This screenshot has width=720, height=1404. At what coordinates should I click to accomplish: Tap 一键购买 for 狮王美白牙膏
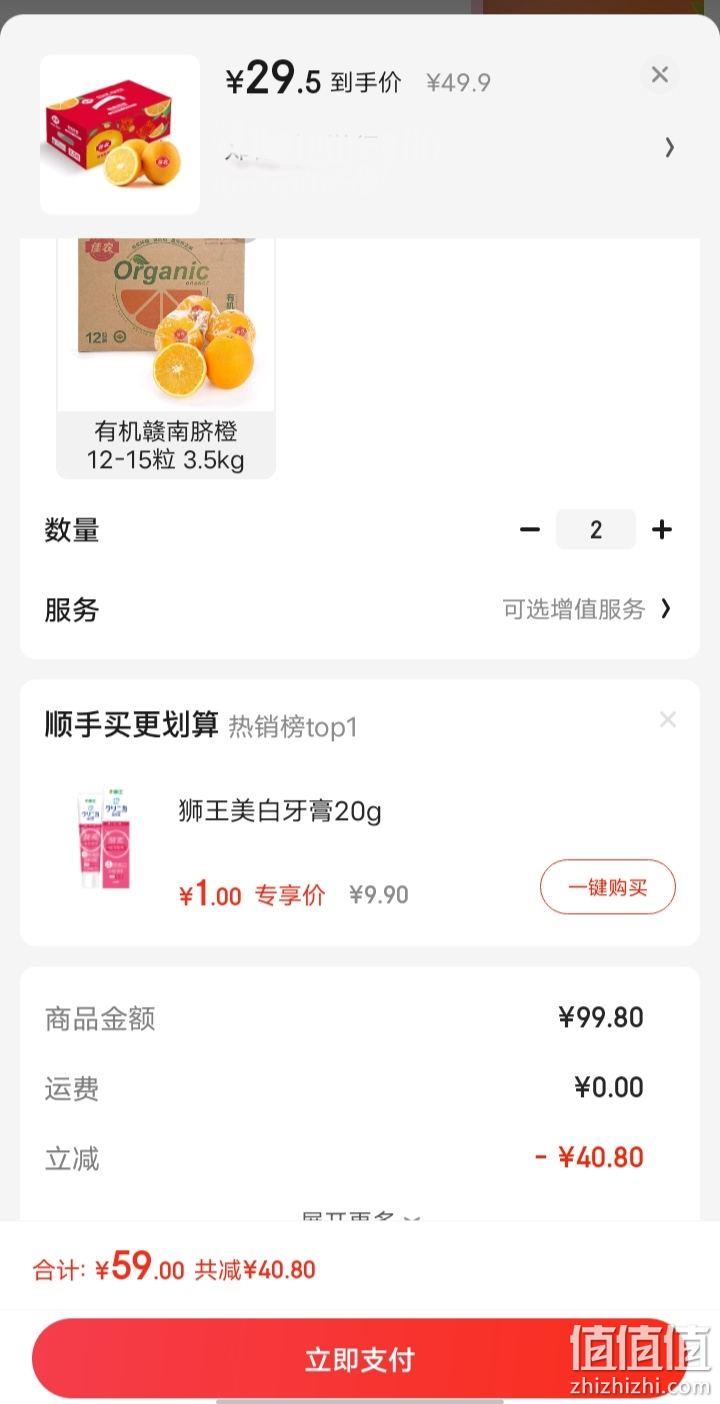click(x=608, y=887)
